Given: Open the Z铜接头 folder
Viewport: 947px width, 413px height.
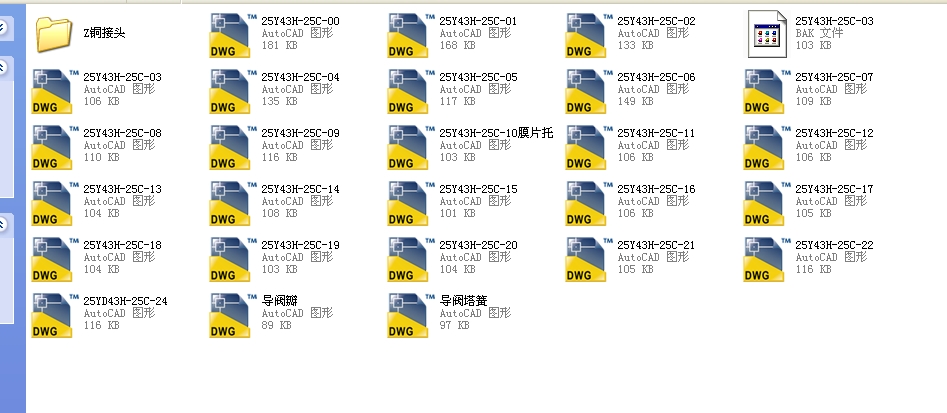Looking at the screenshot, I should 52,34.
